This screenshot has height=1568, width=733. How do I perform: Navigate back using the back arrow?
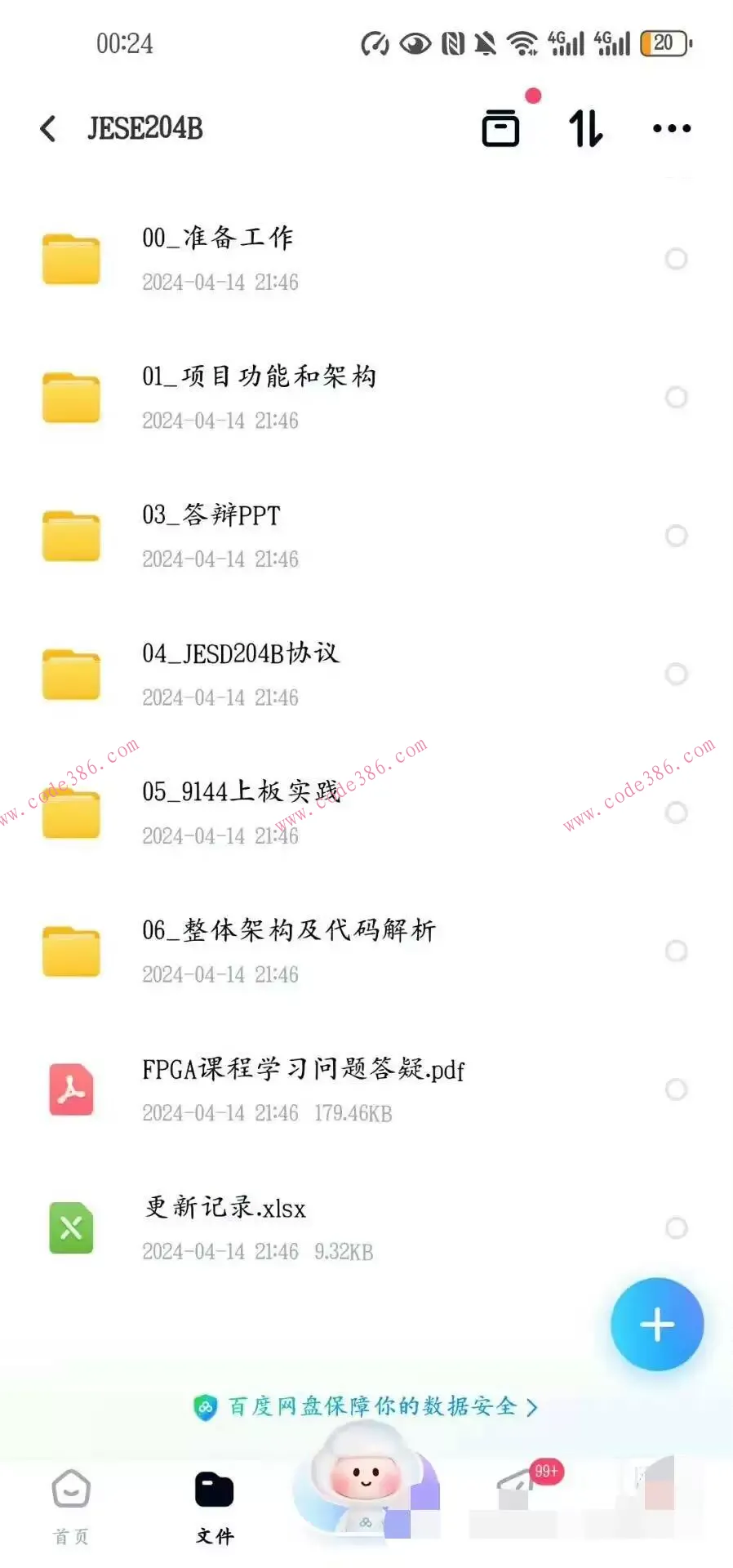[x=47, y=128]
